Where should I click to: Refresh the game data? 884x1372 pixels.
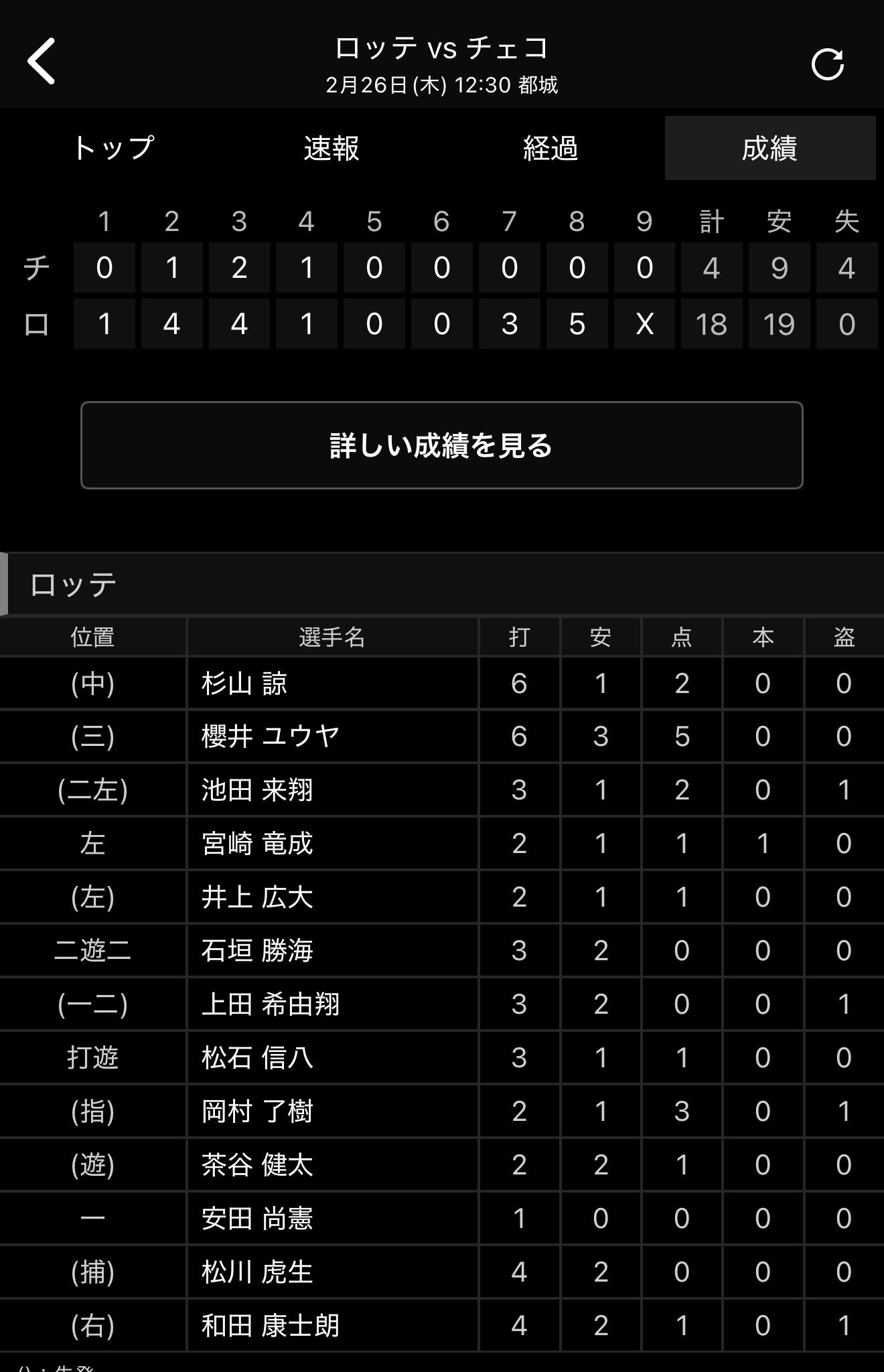827,64
